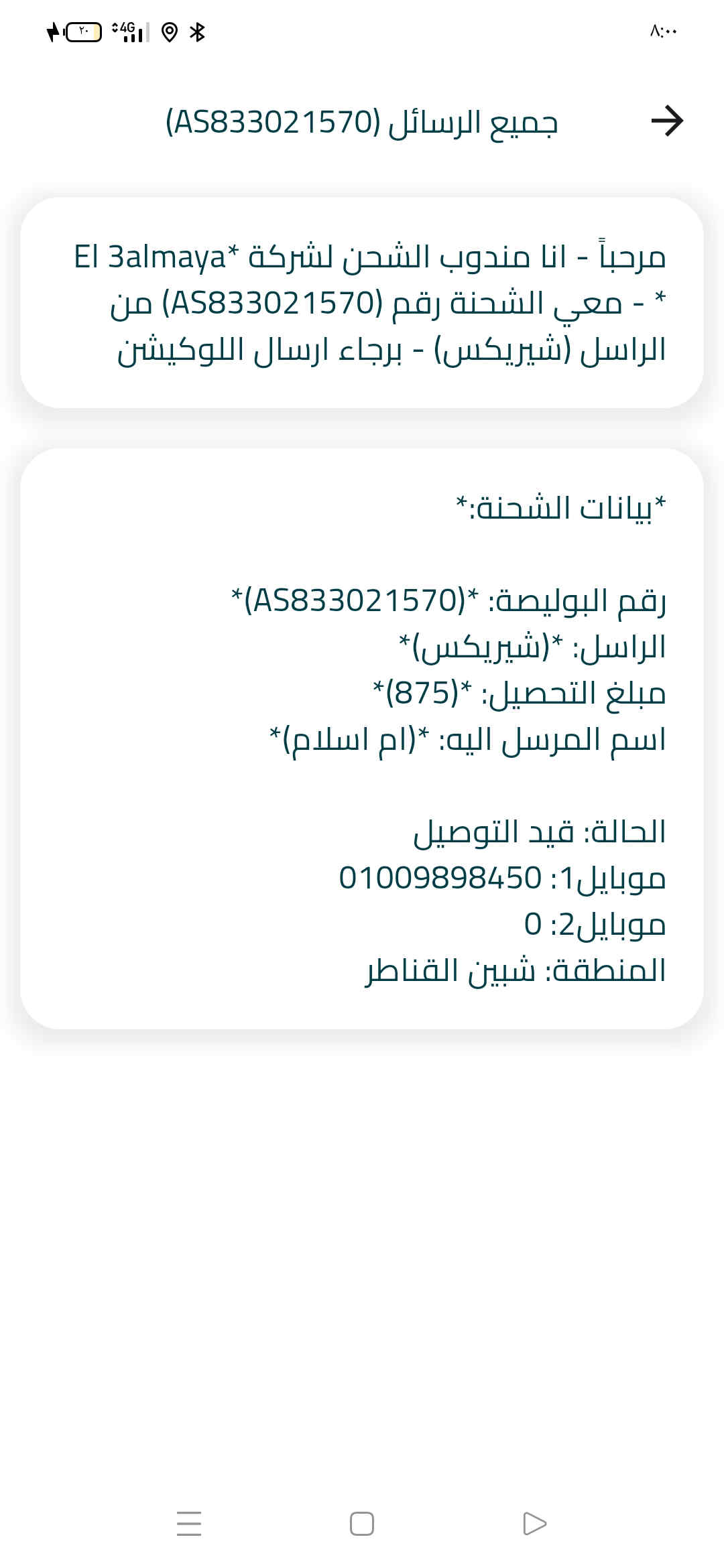The height and width of the screenshot is (1568, 724).
Task: Open the system recent apps menu
Action: coord(189,1523)
